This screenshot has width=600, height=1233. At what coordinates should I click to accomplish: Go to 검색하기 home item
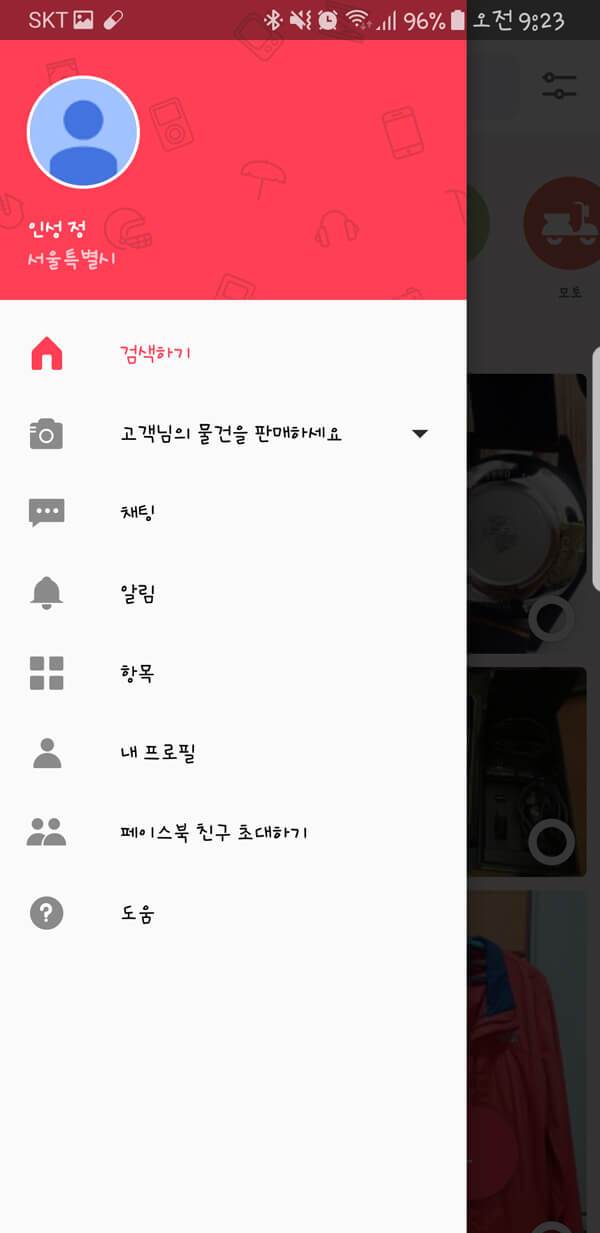click(x=155, y=353)
